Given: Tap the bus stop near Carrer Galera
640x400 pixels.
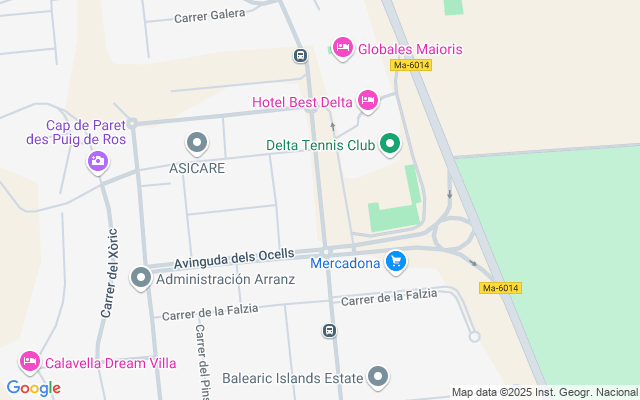Looking at the screenshot, I should click(299, 56).
